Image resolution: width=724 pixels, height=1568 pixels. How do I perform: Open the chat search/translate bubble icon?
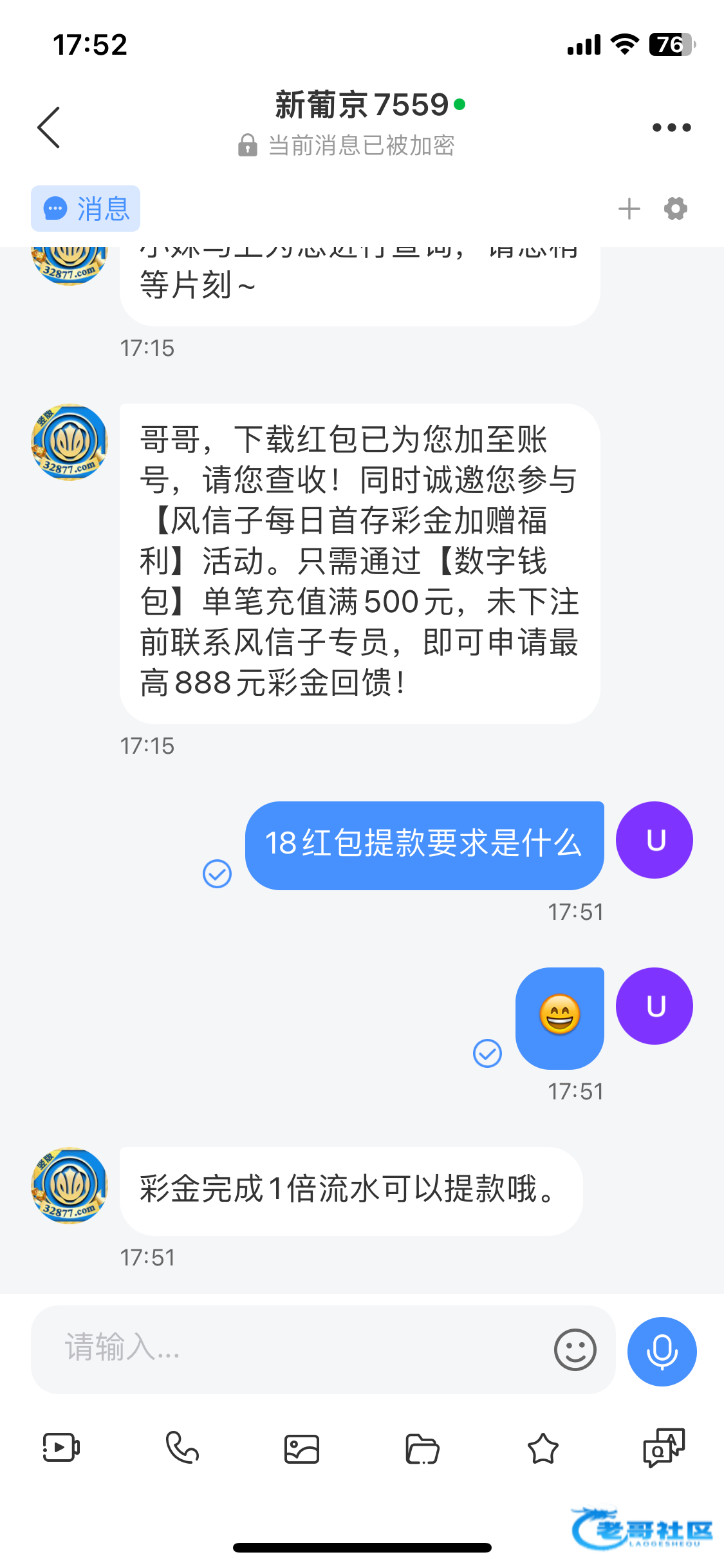point(664,1448)
